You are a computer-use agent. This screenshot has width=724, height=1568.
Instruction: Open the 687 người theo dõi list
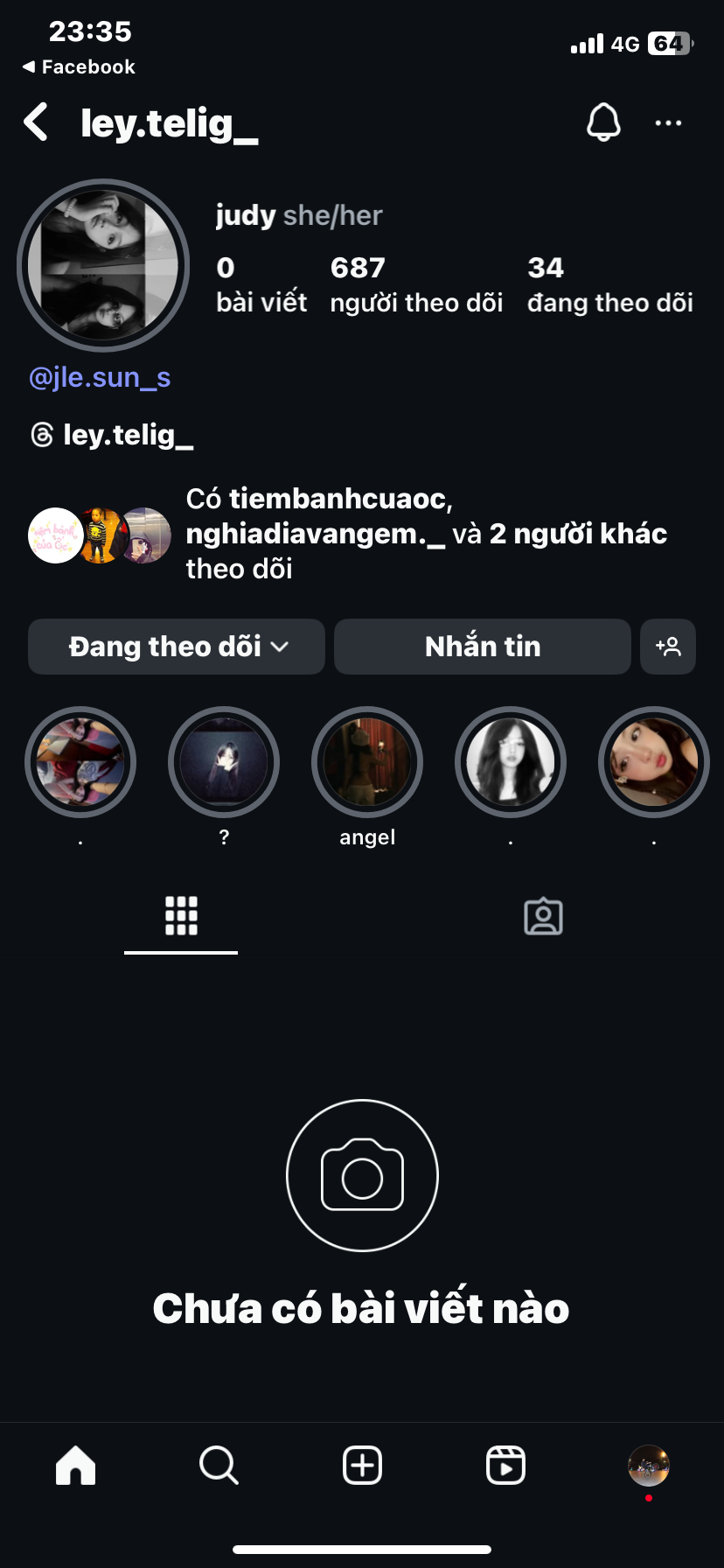click(x=416, y=284)
